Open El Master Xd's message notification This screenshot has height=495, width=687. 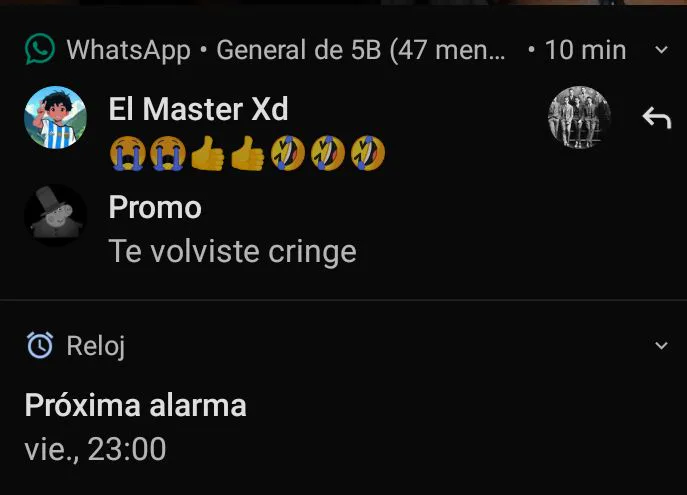point(246,132)
